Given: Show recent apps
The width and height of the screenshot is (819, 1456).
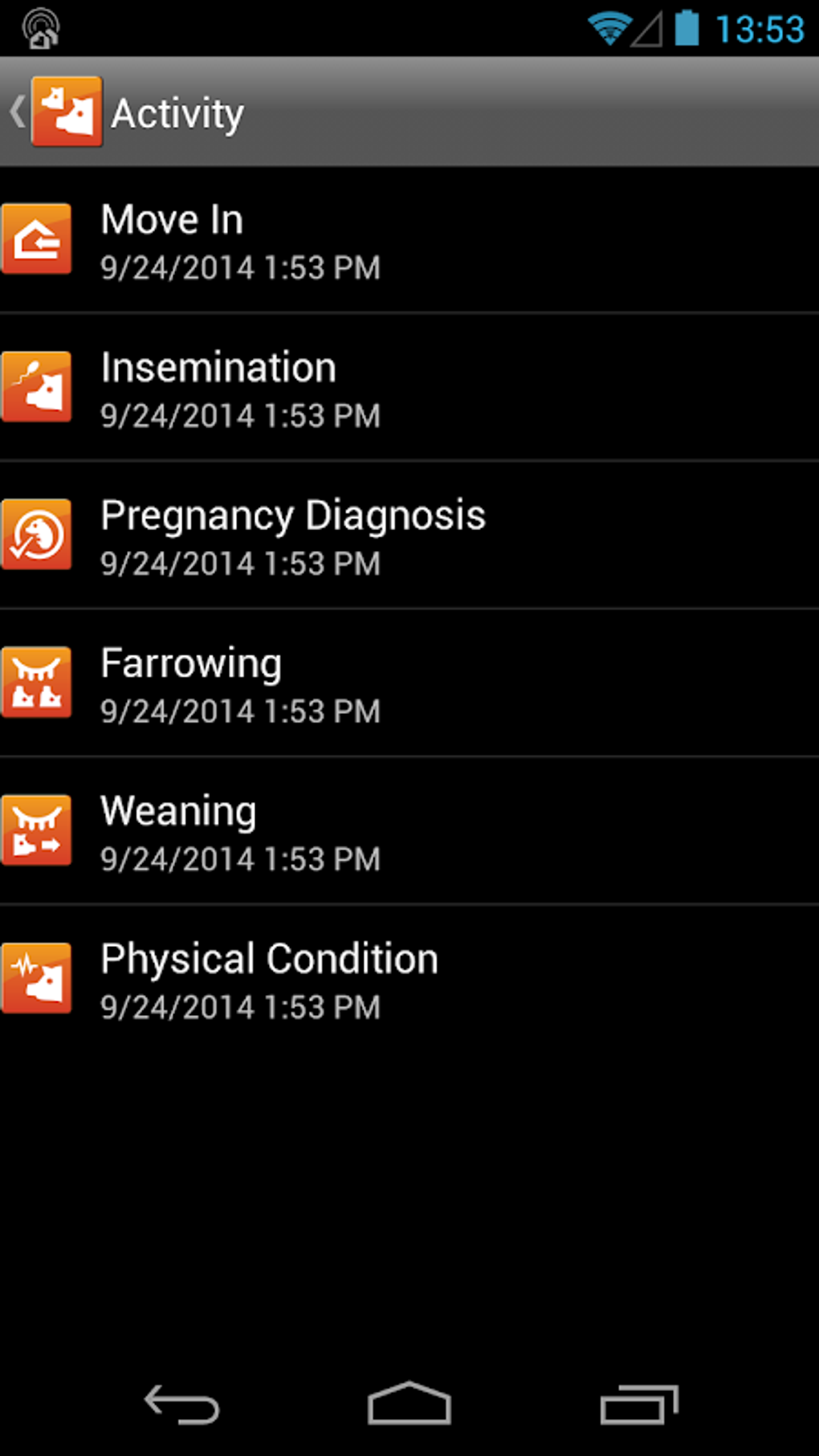Looking at the screenshot, I should point(638,1405).
